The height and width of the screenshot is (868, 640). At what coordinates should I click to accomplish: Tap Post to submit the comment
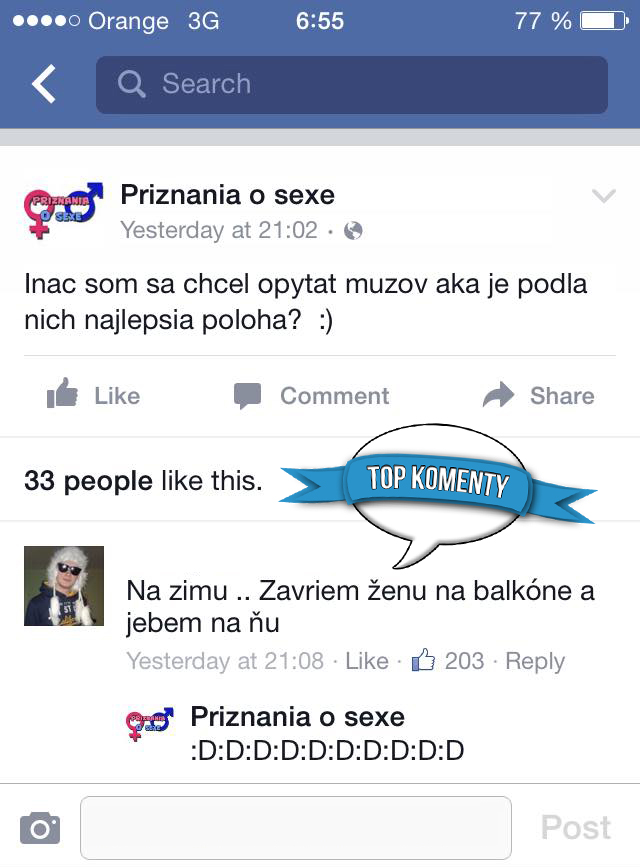pos(575,828)
